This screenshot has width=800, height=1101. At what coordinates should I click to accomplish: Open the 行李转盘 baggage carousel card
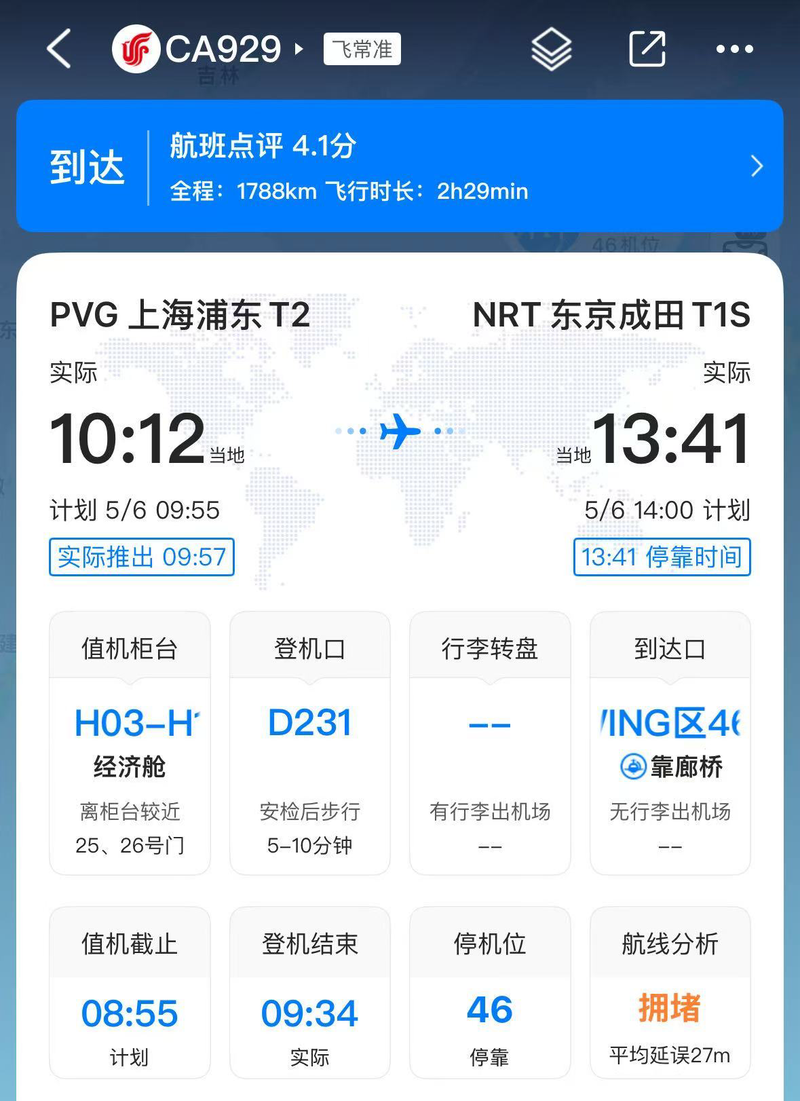point(490,742)
